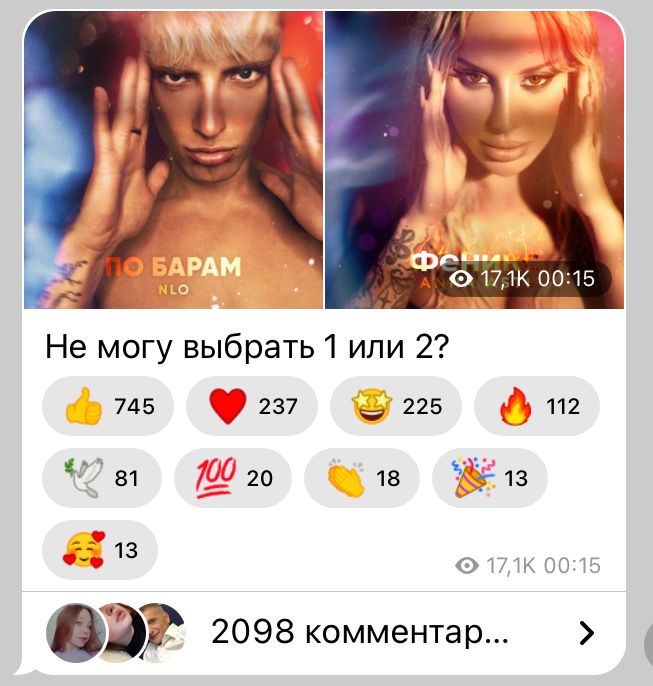Image resolution: width=653 pixels, height=686 pixels.
Task: Add fire reaction (112)
Action: pos(538,407)
